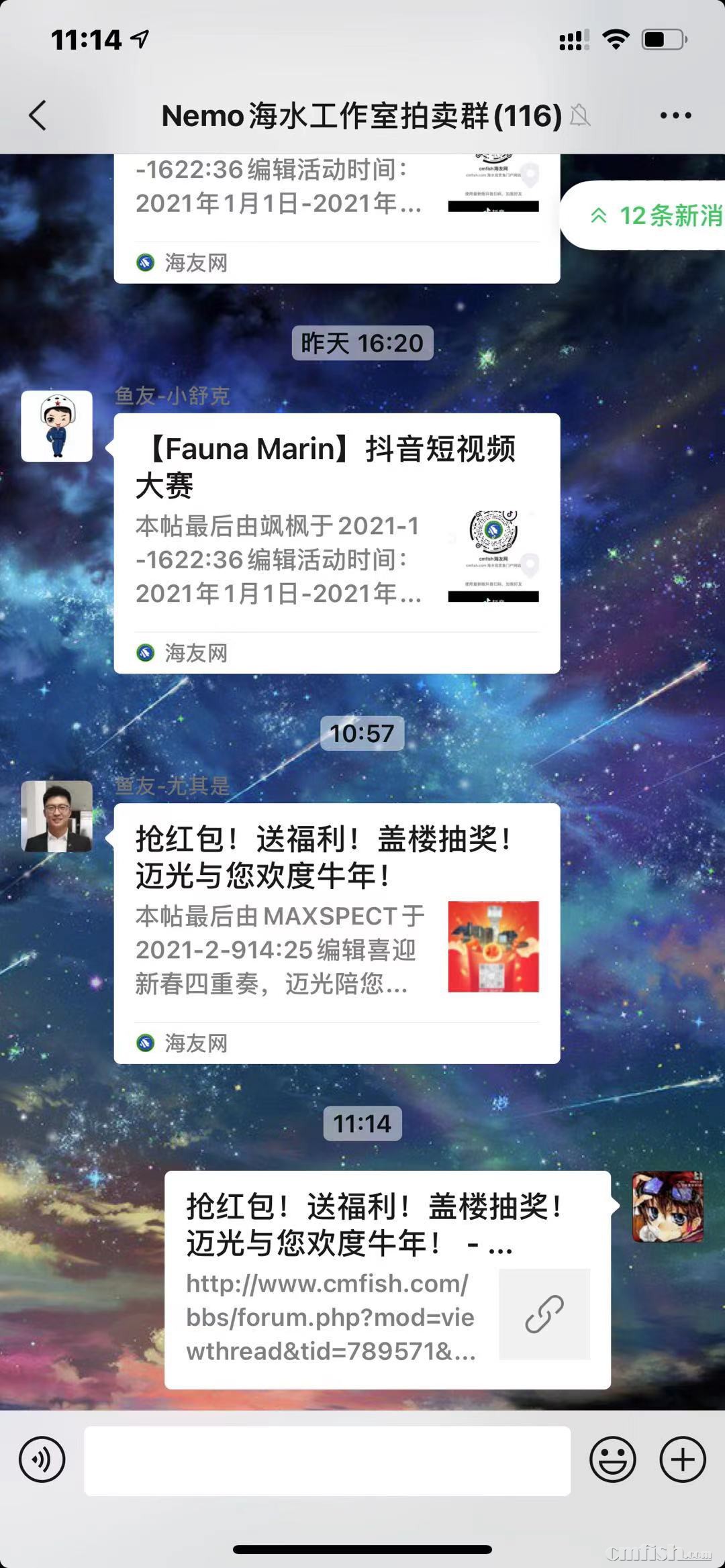Tap your own avatar beside the sent link
The image size is (725, 1568).
[667, 1208]
